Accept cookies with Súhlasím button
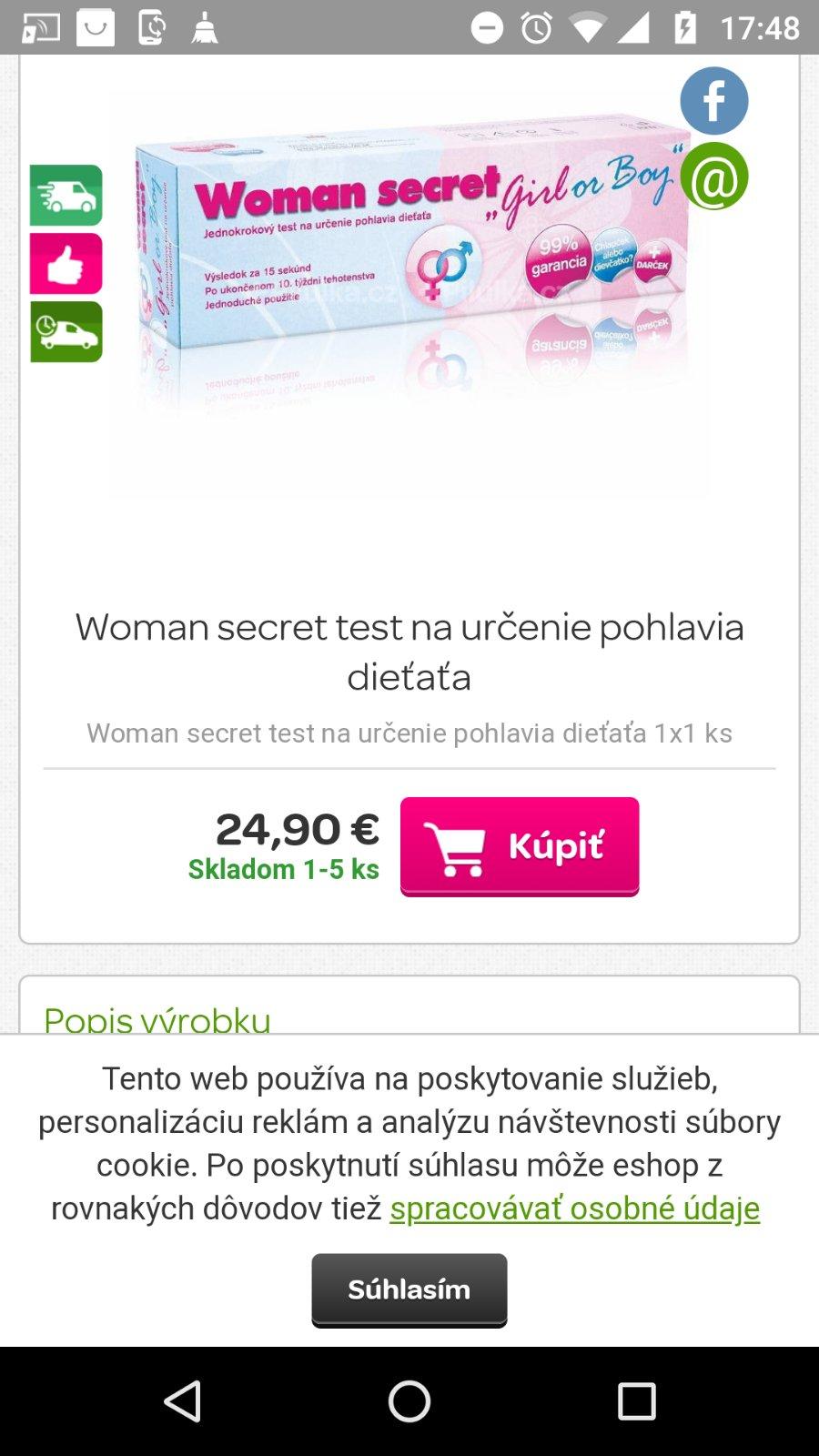Screen dimensions: 819x1456 [409, 1289]
